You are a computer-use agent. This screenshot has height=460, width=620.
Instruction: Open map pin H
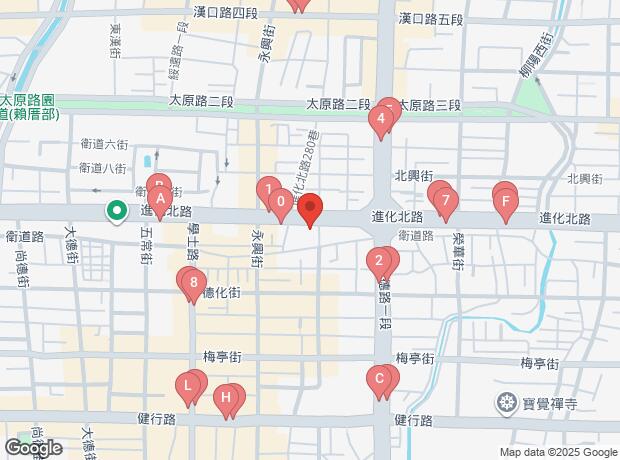click(227, 398)
